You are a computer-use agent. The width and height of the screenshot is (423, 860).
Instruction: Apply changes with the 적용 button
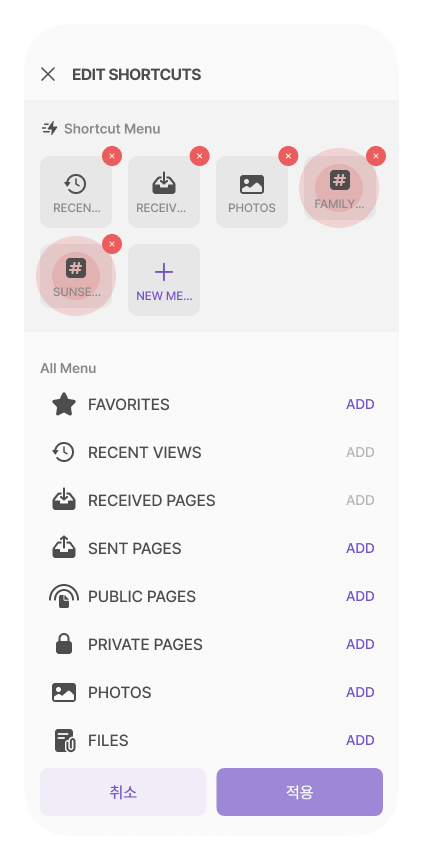[x=300, y=792]
